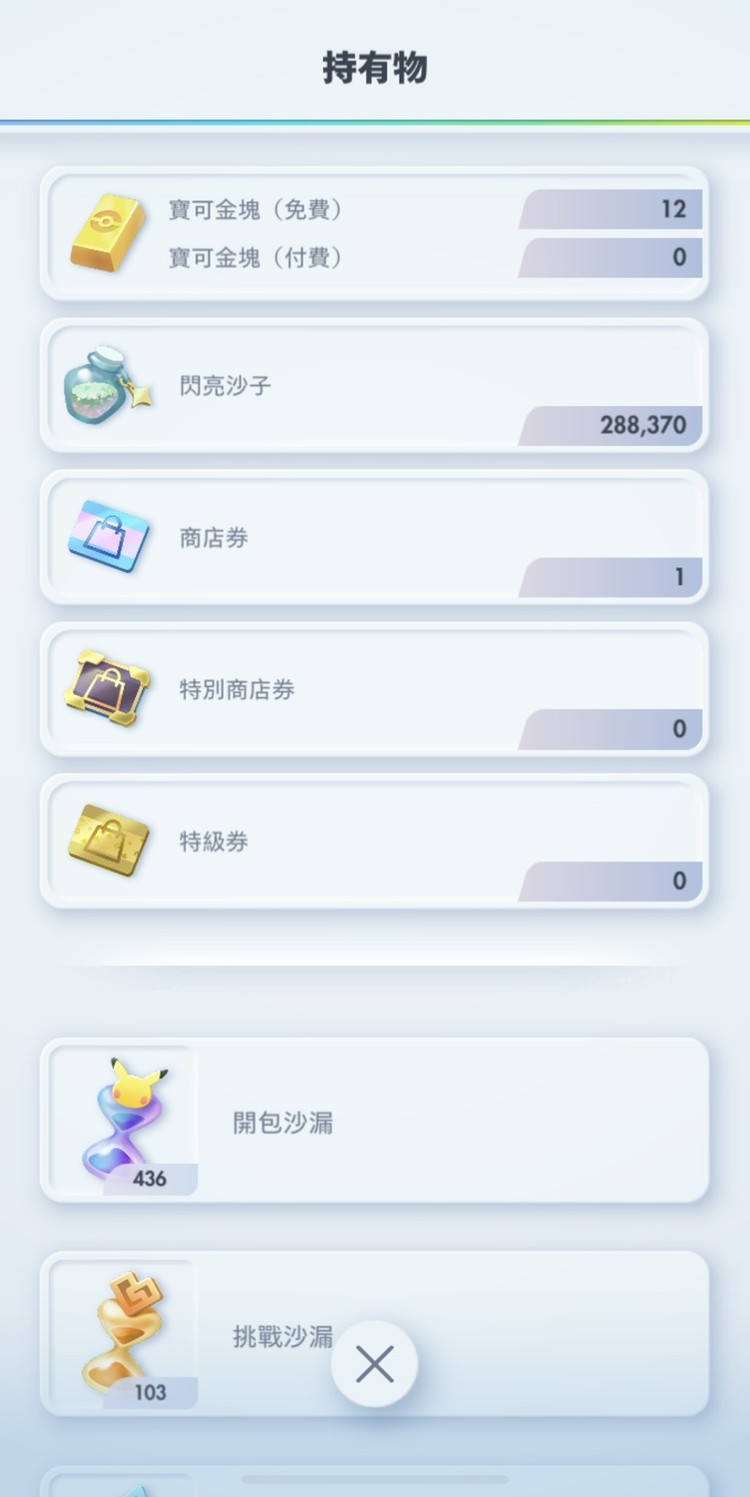Viewport: 750px width, 1497px height.
Task: Open the 特別商店券 item card
Action: point(375,690)
